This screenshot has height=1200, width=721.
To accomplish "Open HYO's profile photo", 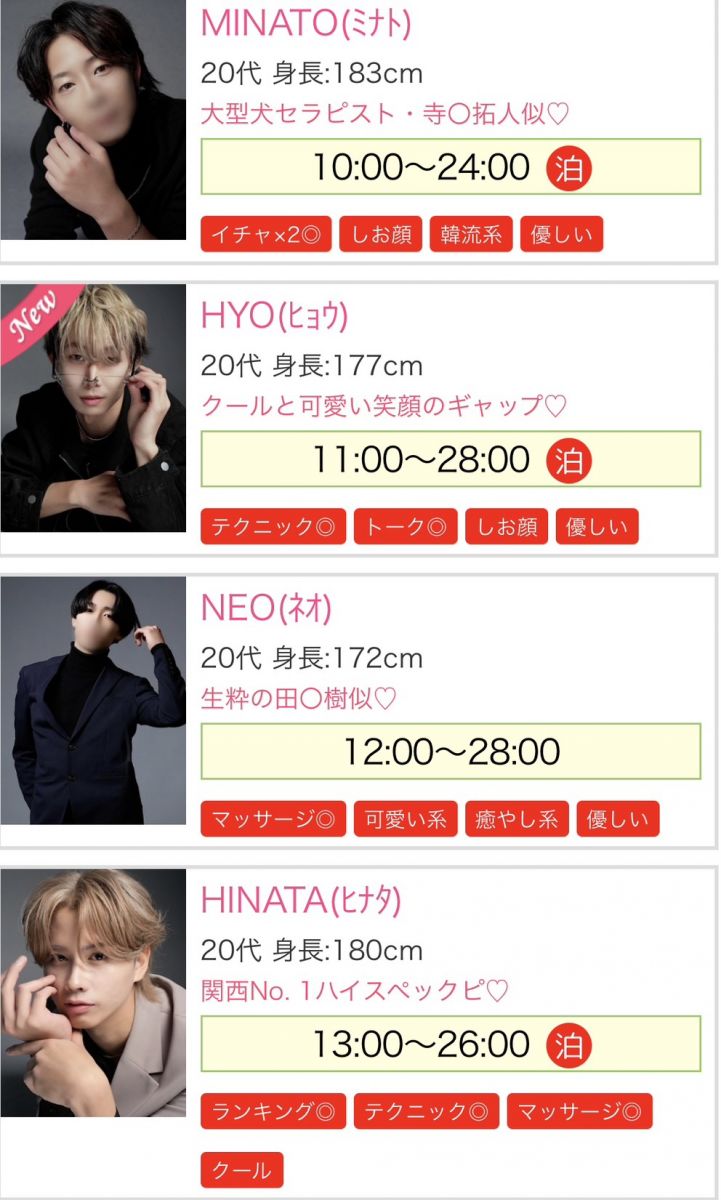I will 93,408.
